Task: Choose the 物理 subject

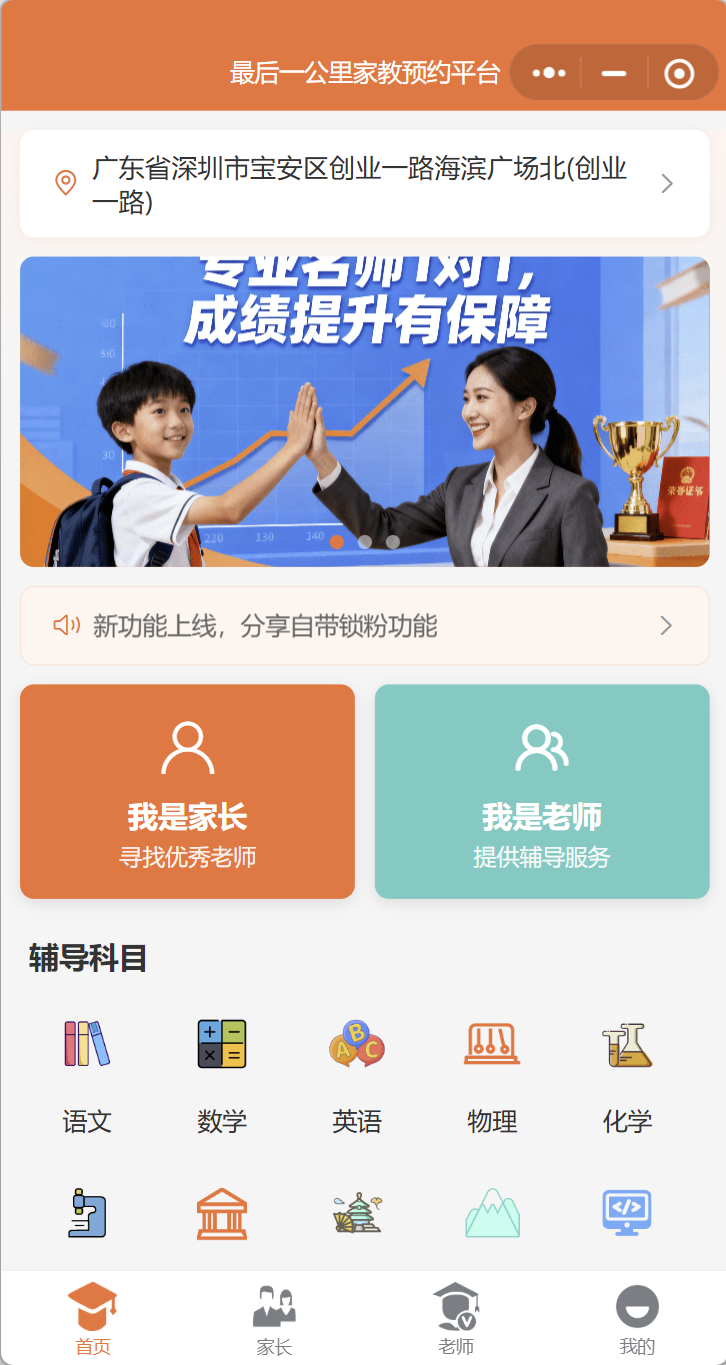Action: pos(492,1076)
